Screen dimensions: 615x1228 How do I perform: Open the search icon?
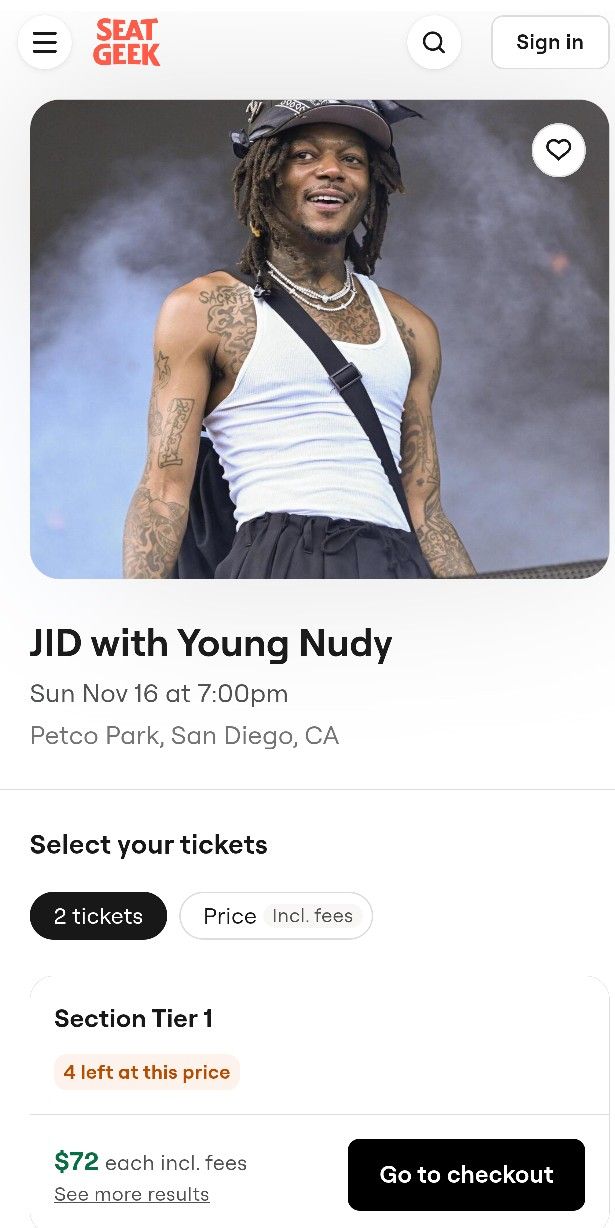pos(434,42)
